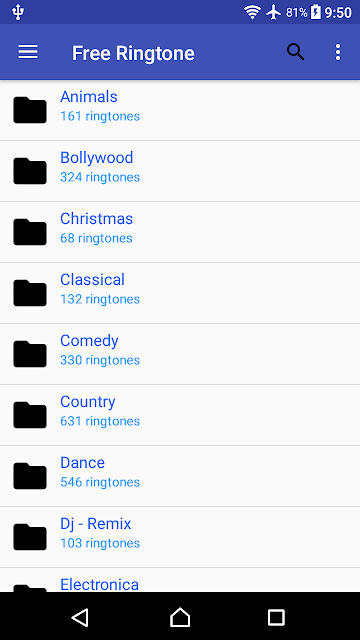Open the Dj - Remix folder
Screen dimensions: 360x640
(x=180, y=537)
